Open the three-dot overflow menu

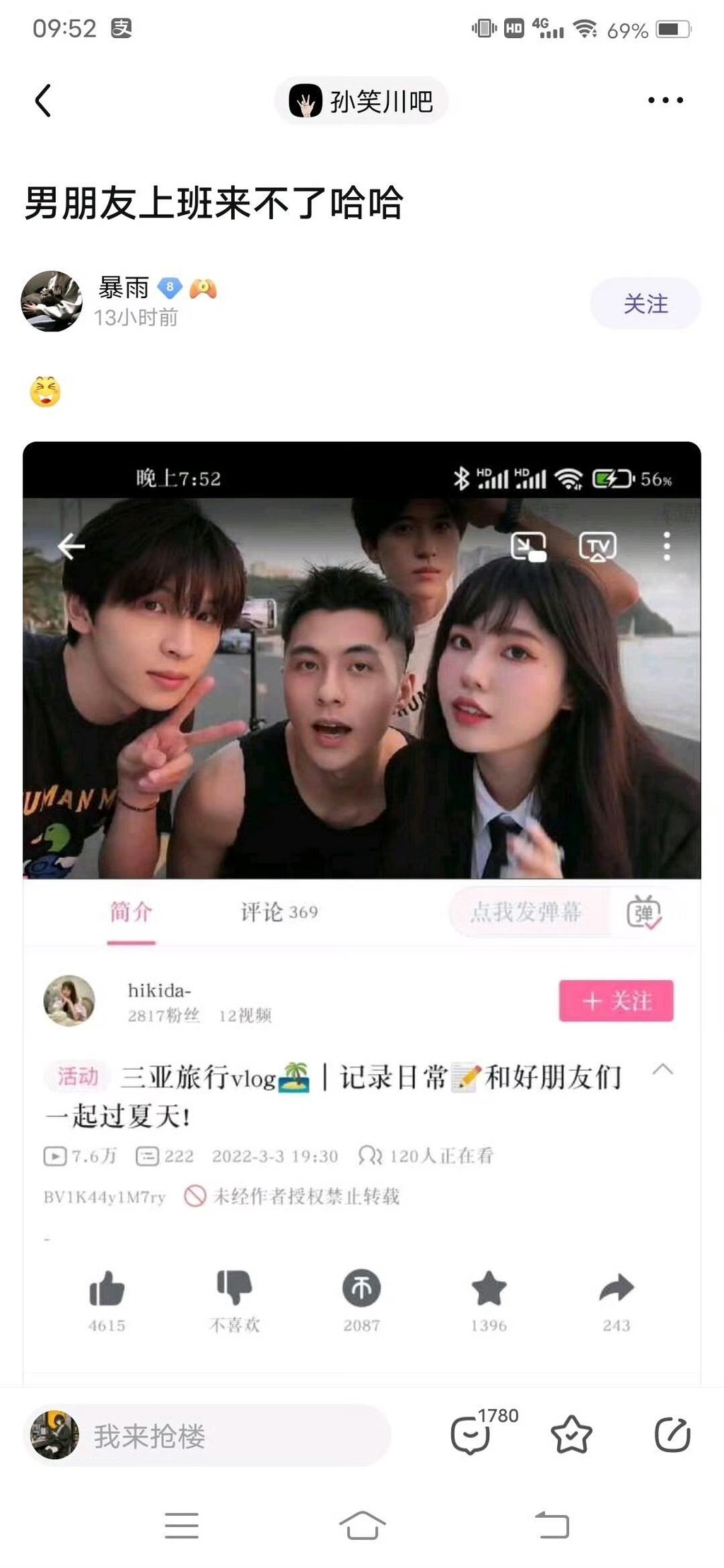click(665, 100)
